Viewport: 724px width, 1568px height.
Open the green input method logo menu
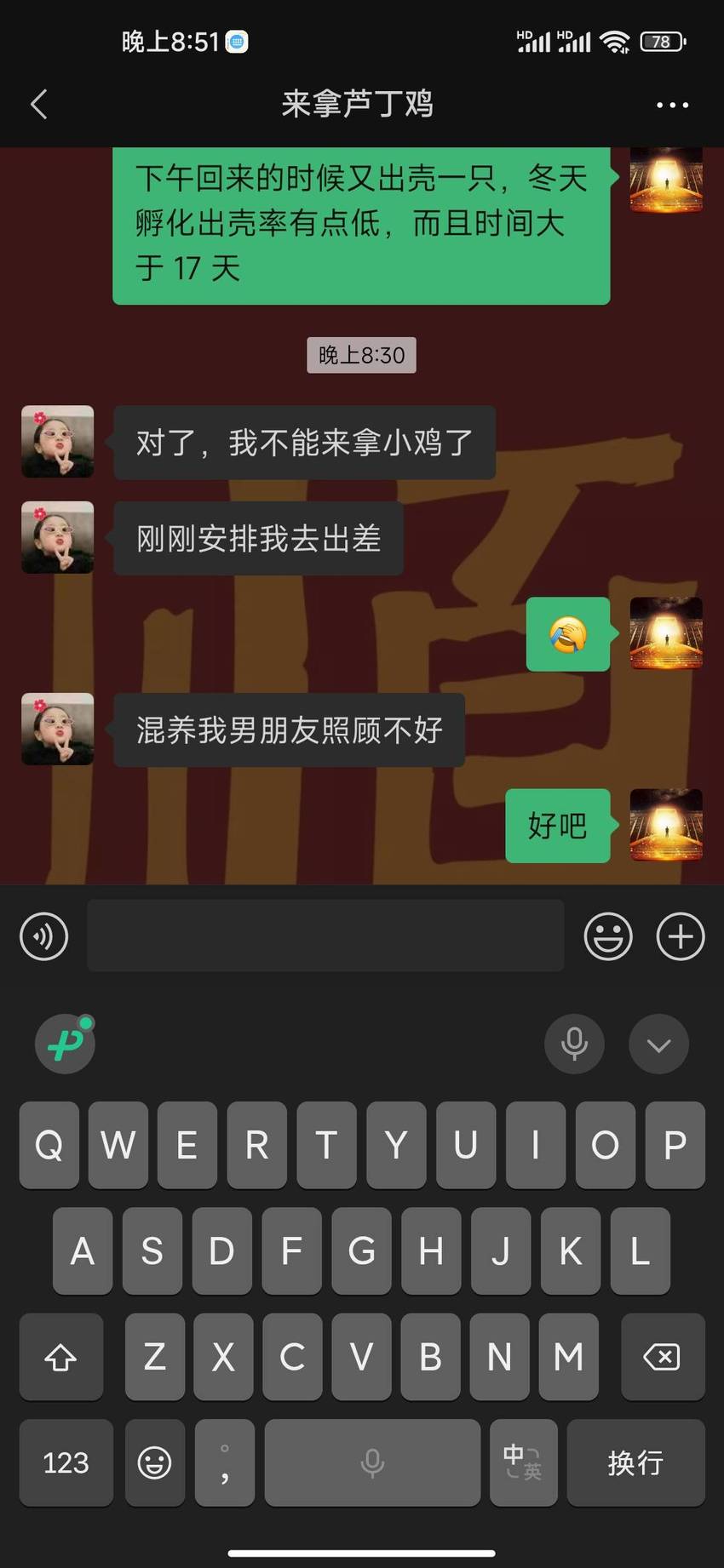click(x=65, y=1044)
